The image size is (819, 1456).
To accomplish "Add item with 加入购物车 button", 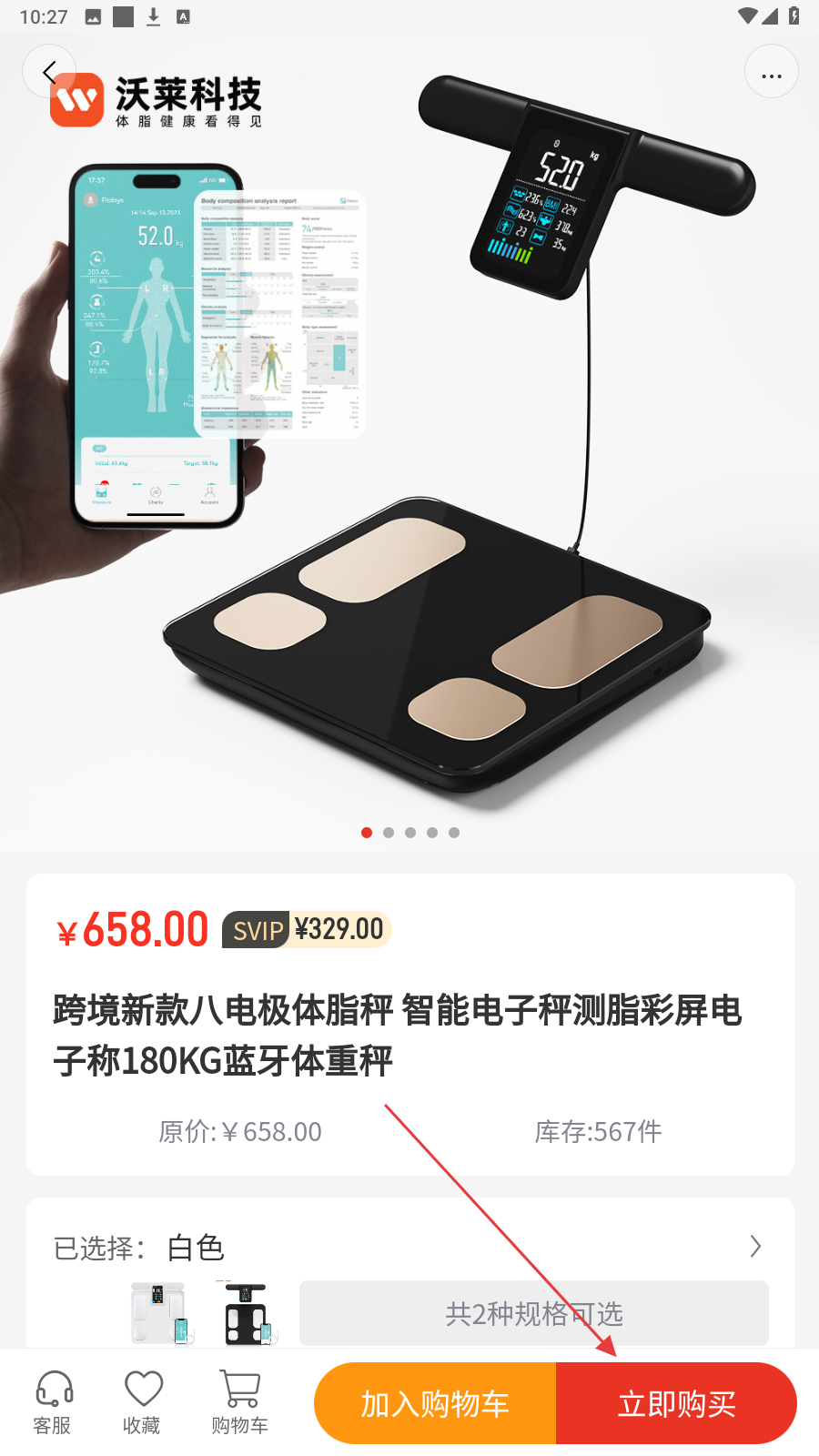I will coord(435,1403).
